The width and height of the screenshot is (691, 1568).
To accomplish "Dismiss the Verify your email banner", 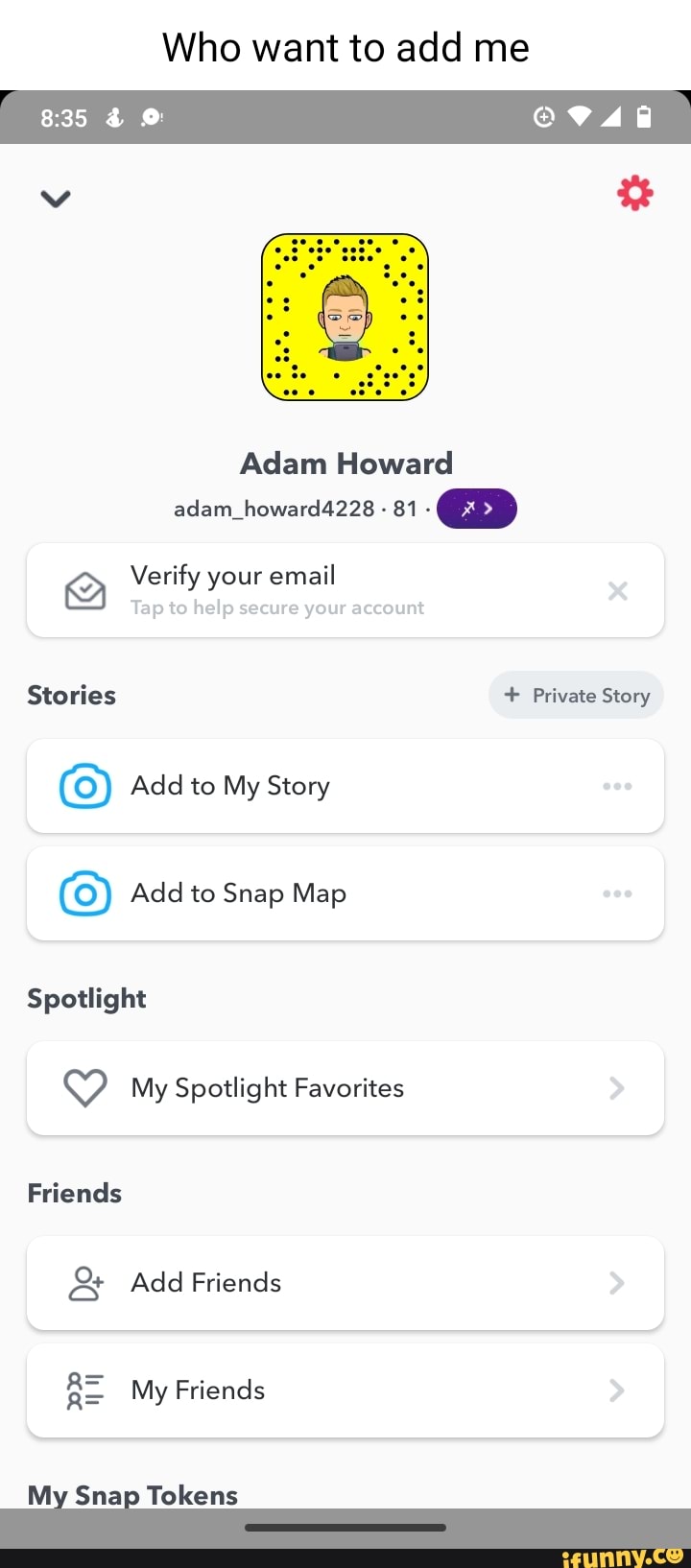I will click(x=618, y=591).
